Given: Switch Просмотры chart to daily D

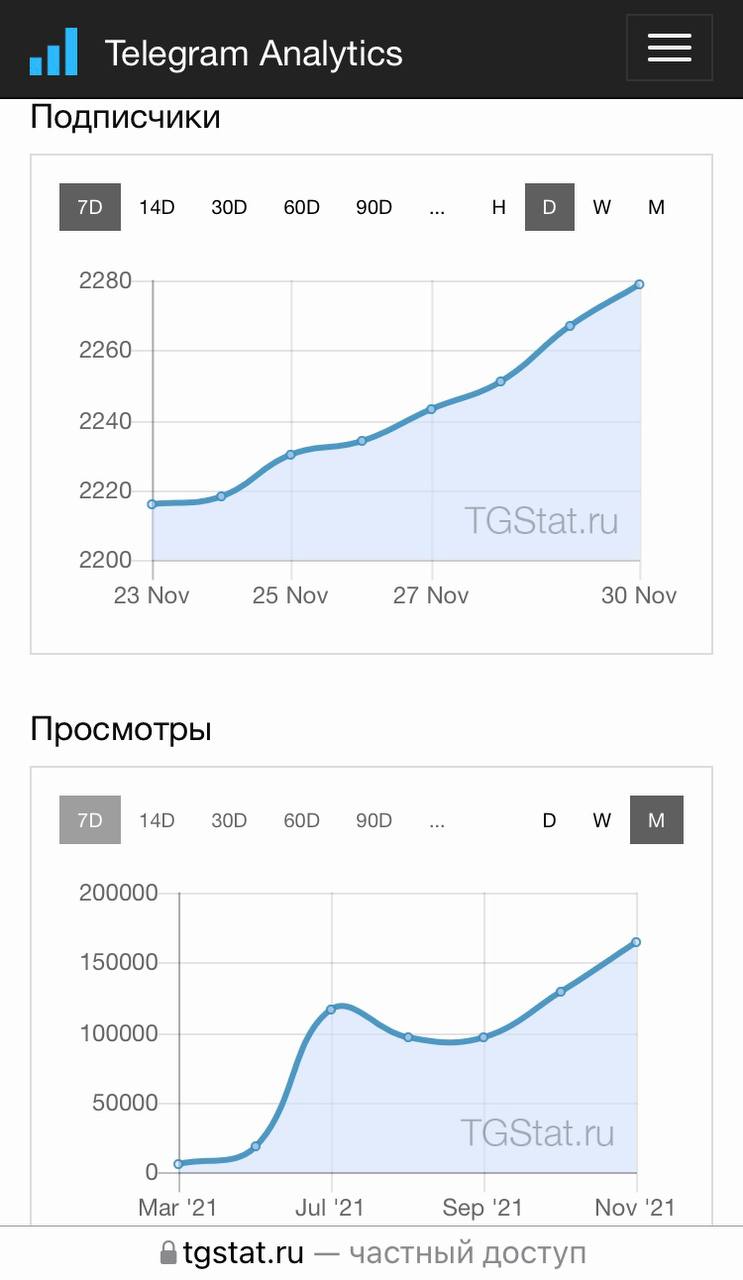Looking at the screenshot, I should [x=549, y=820].
